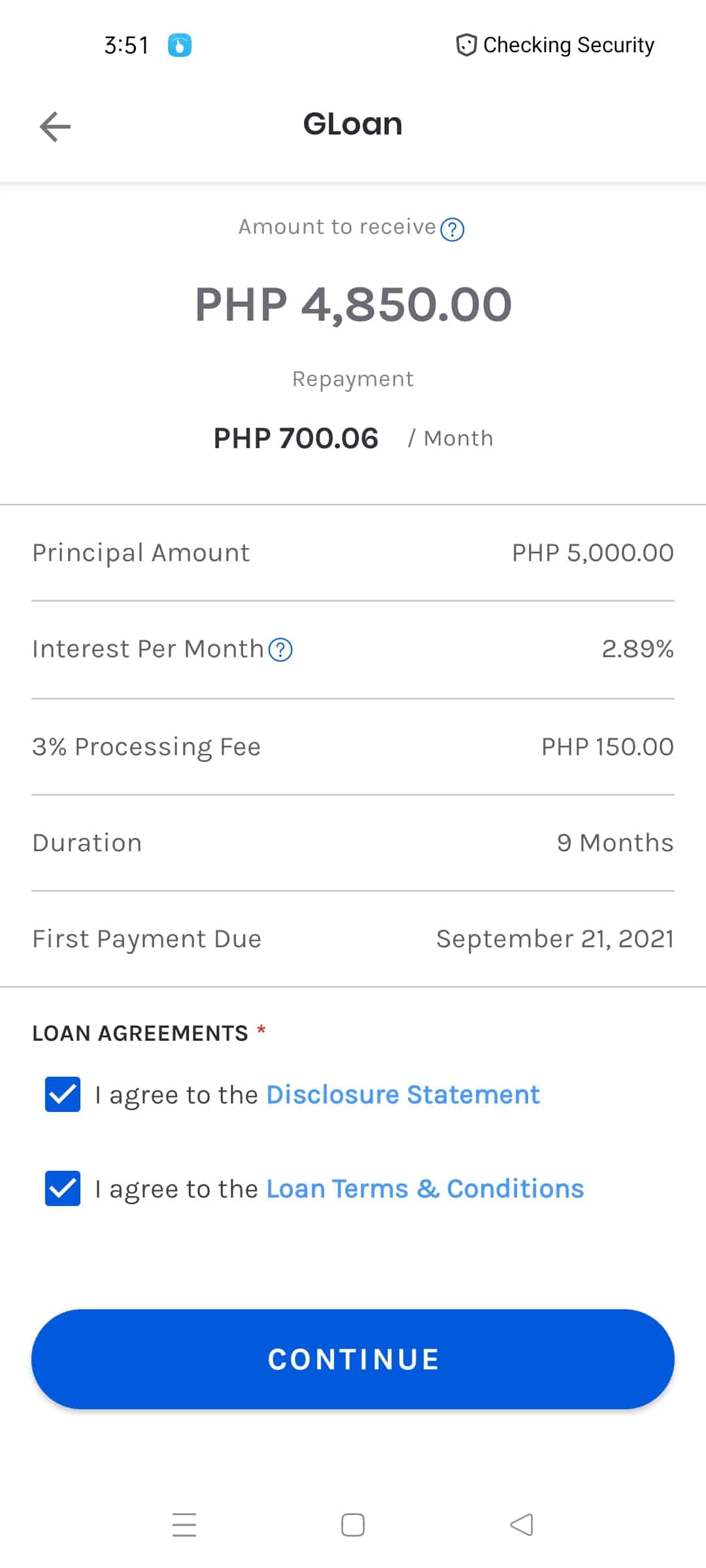Image resolution: width=706 pixels, height=1568 pixels.
Task: Tap the blue timer icon in status bar
Action: tap(179, 44)
